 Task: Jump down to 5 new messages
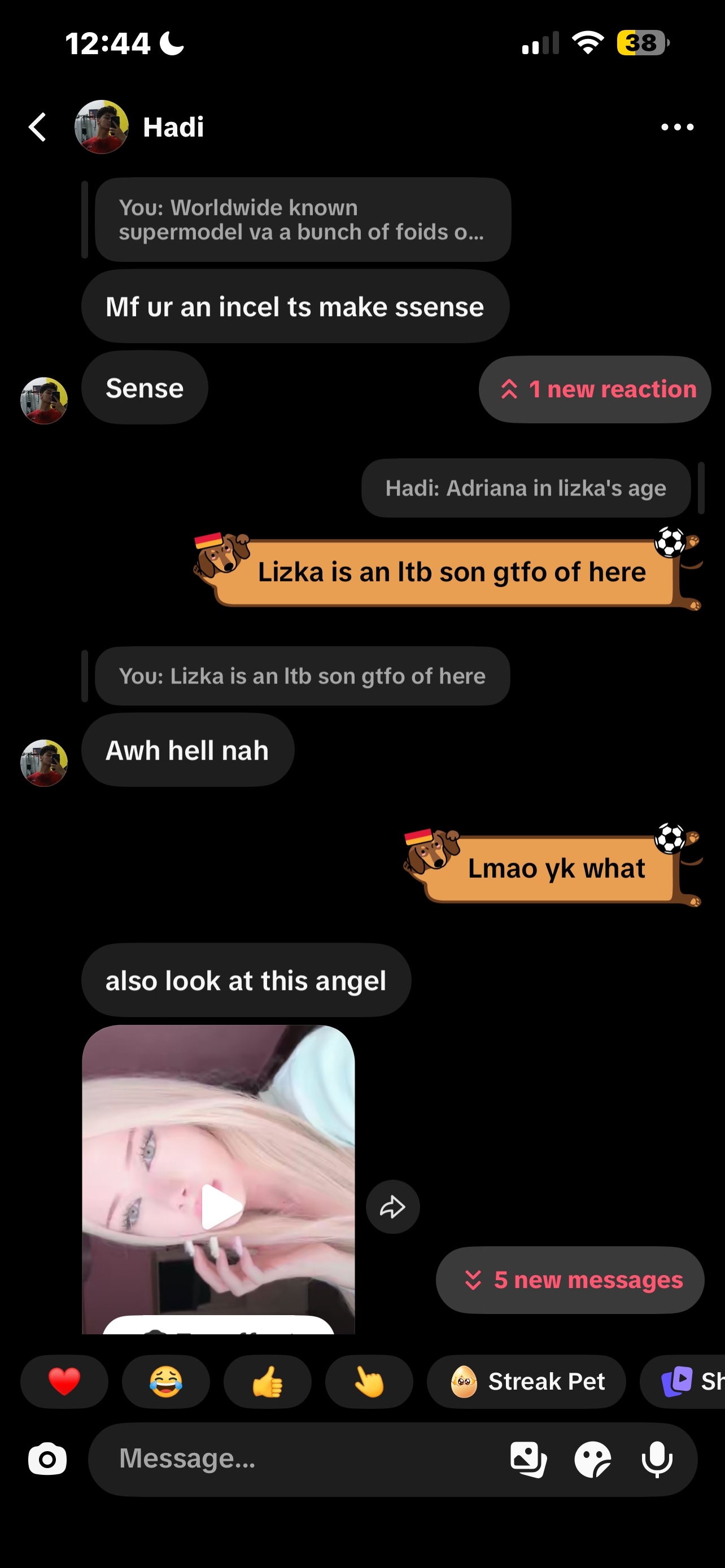click(x=570, y=1280)
